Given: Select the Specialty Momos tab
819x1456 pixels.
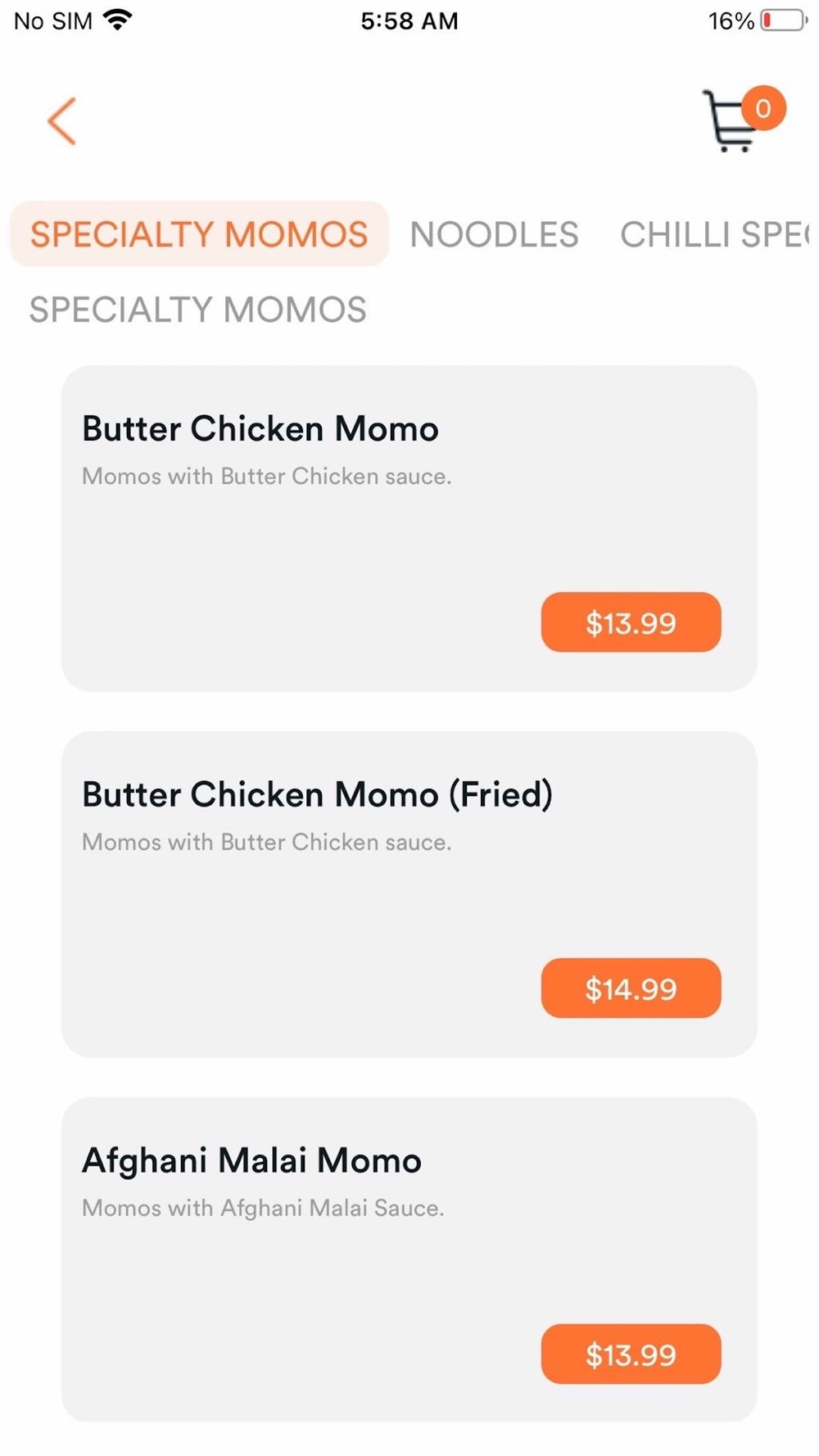Looking at the screenshot, I should click(199, 234).
